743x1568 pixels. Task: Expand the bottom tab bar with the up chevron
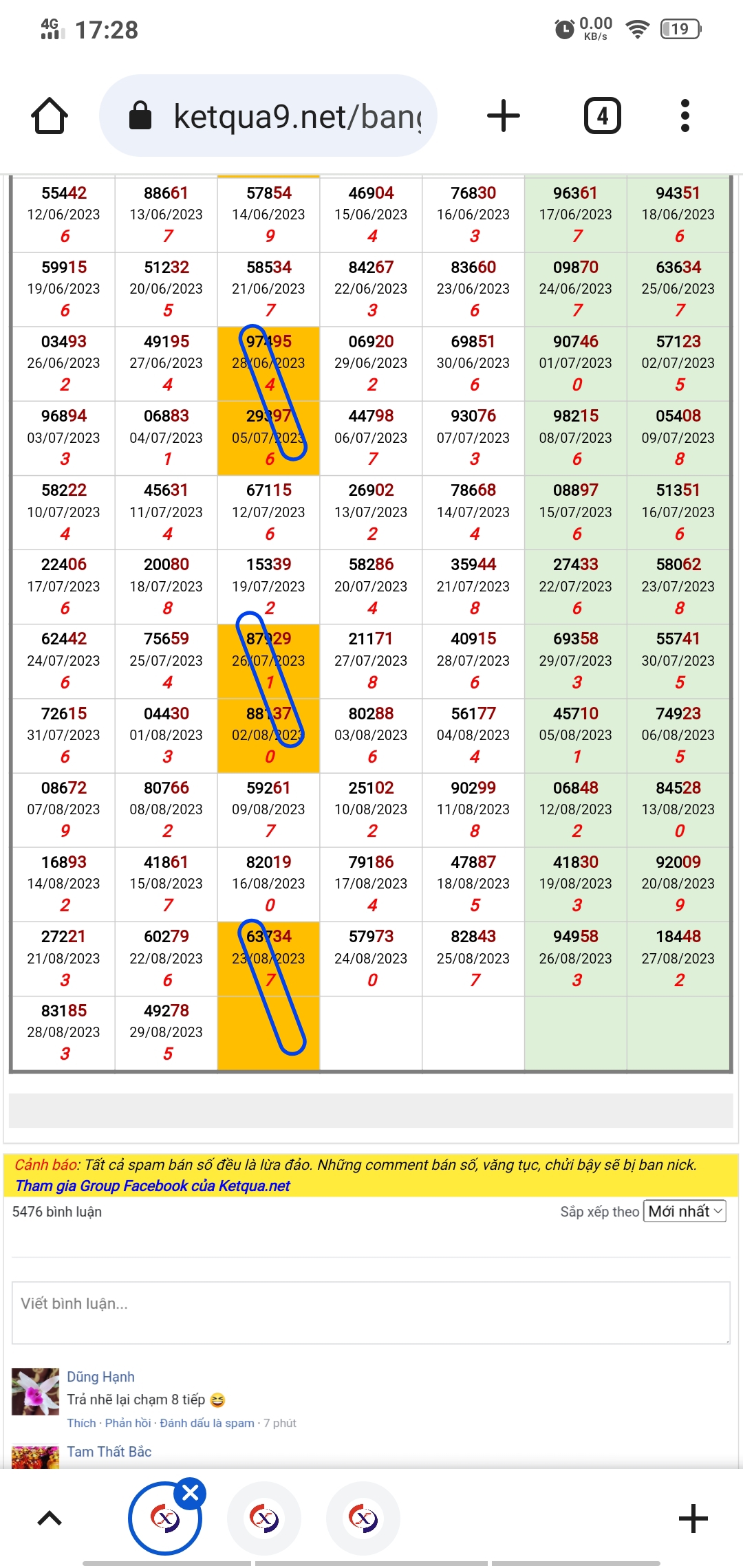[x=50, y=1518]
